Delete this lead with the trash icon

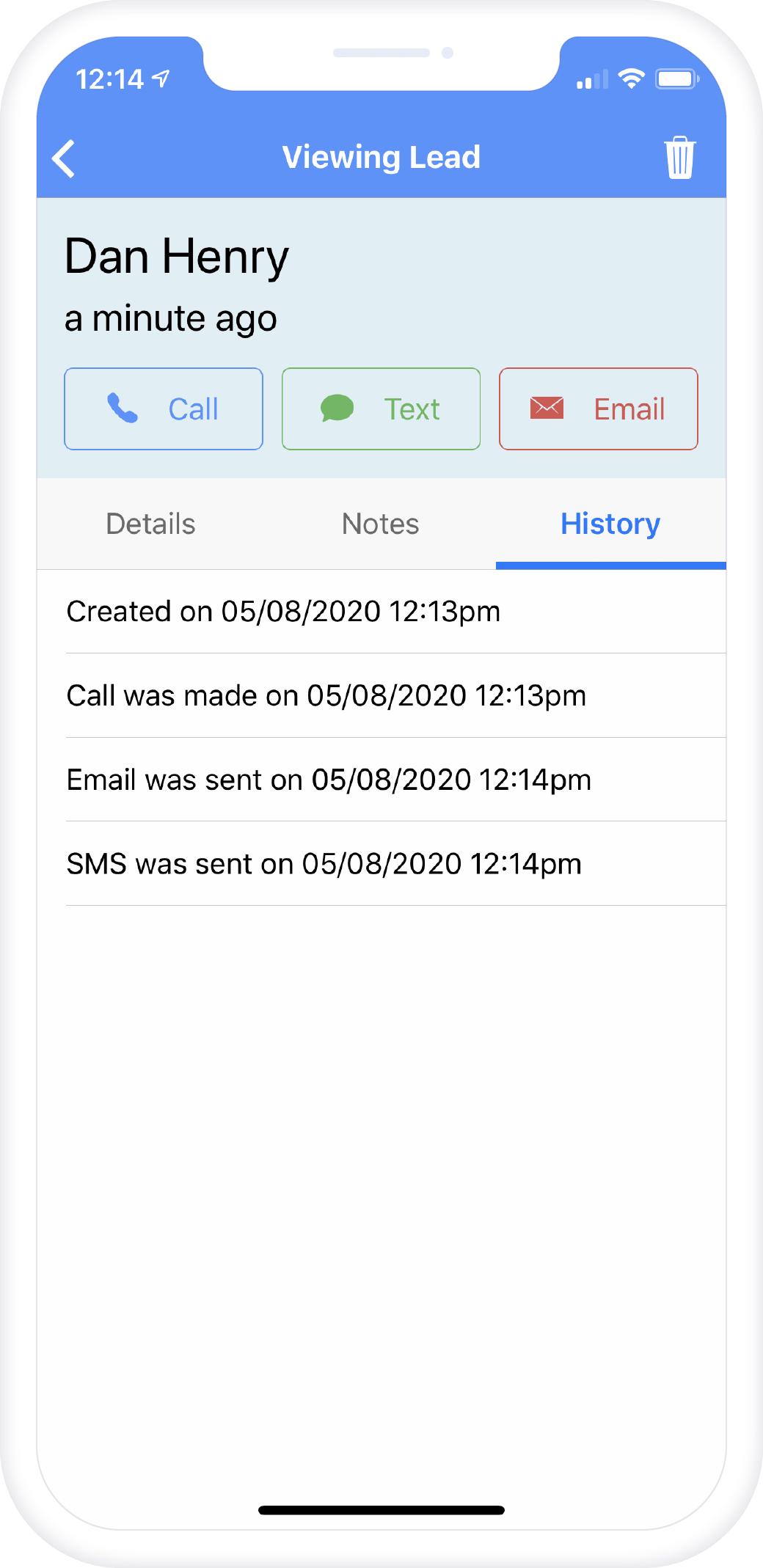[x=679, y=158]
